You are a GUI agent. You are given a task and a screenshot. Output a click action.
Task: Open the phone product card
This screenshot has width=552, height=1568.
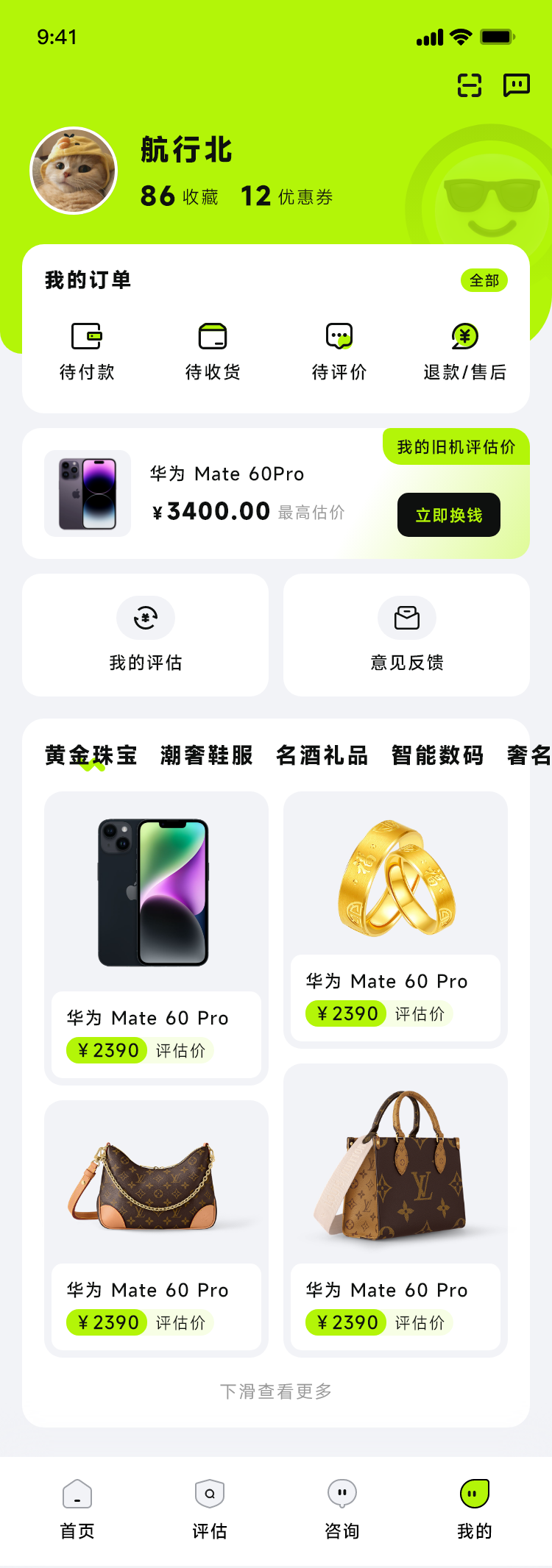coord(156,938)
